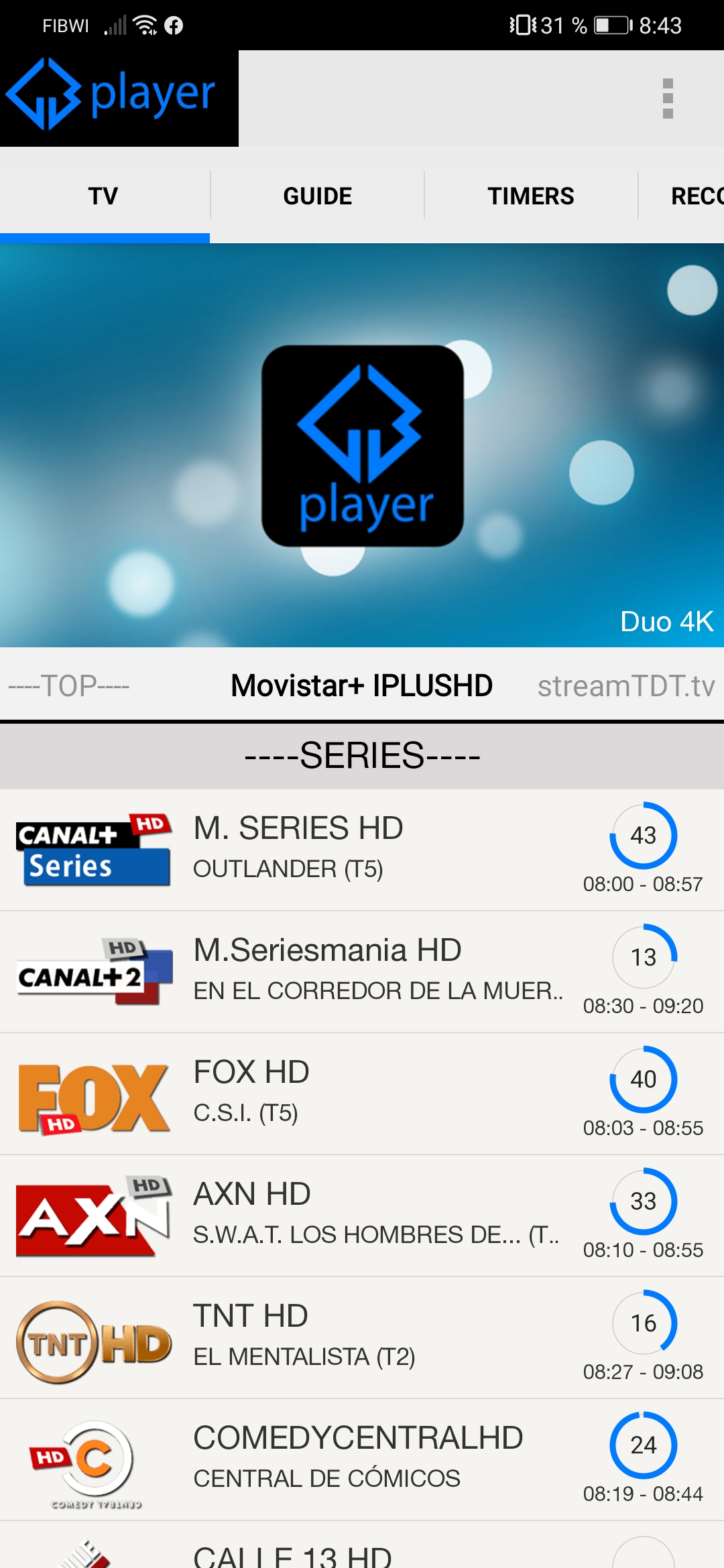Switch to the GUIDE tab
This screenshot has height=1568, width=724.
(x=317, y=196)
